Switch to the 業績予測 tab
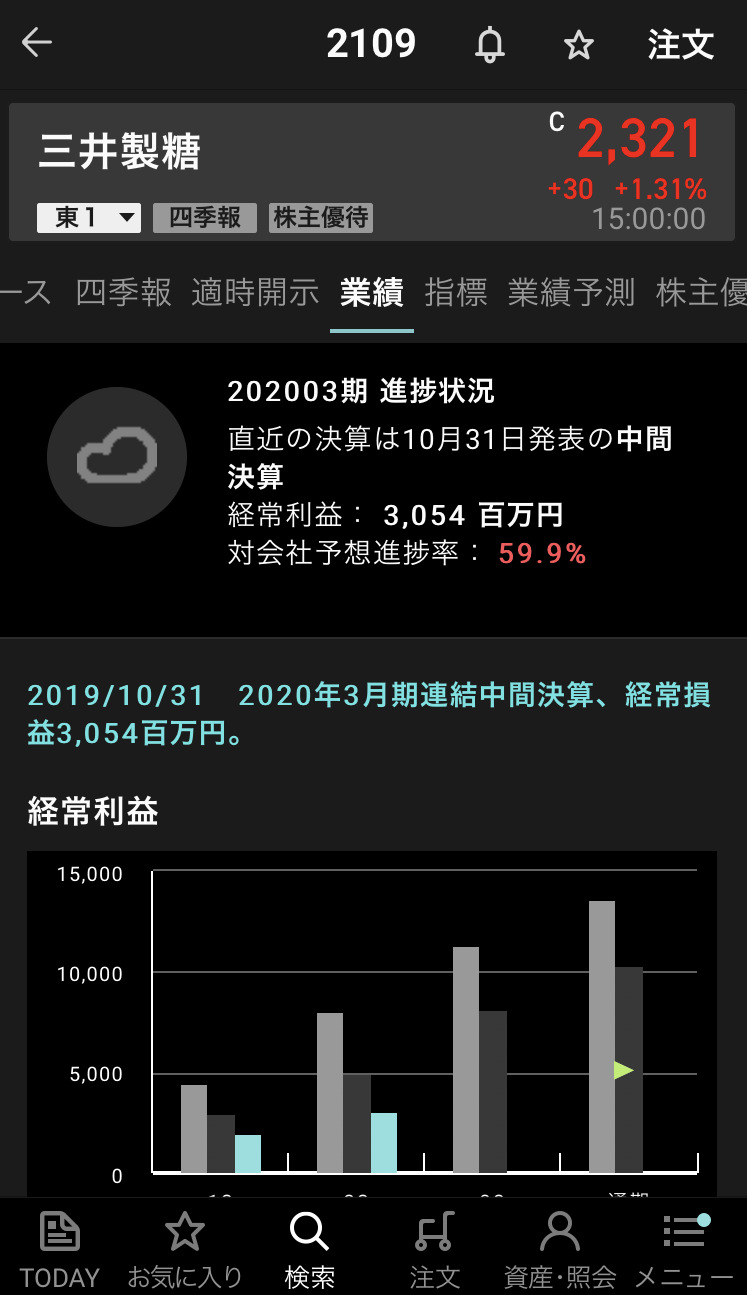The height and width of the screenshot is (1295, 747). (x=571, y=292)
